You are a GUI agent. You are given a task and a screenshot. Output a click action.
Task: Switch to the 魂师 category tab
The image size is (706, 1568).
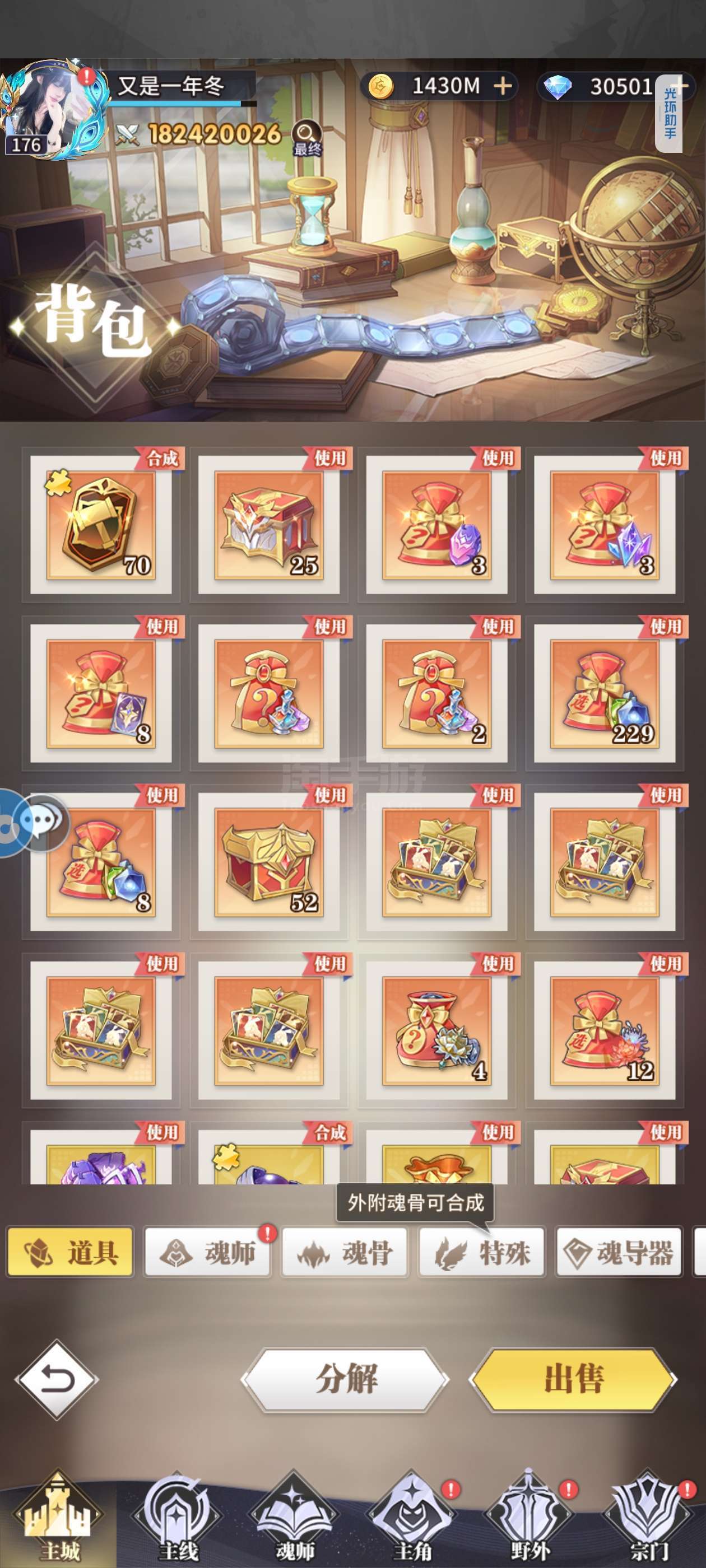(x=207, y=1252)
